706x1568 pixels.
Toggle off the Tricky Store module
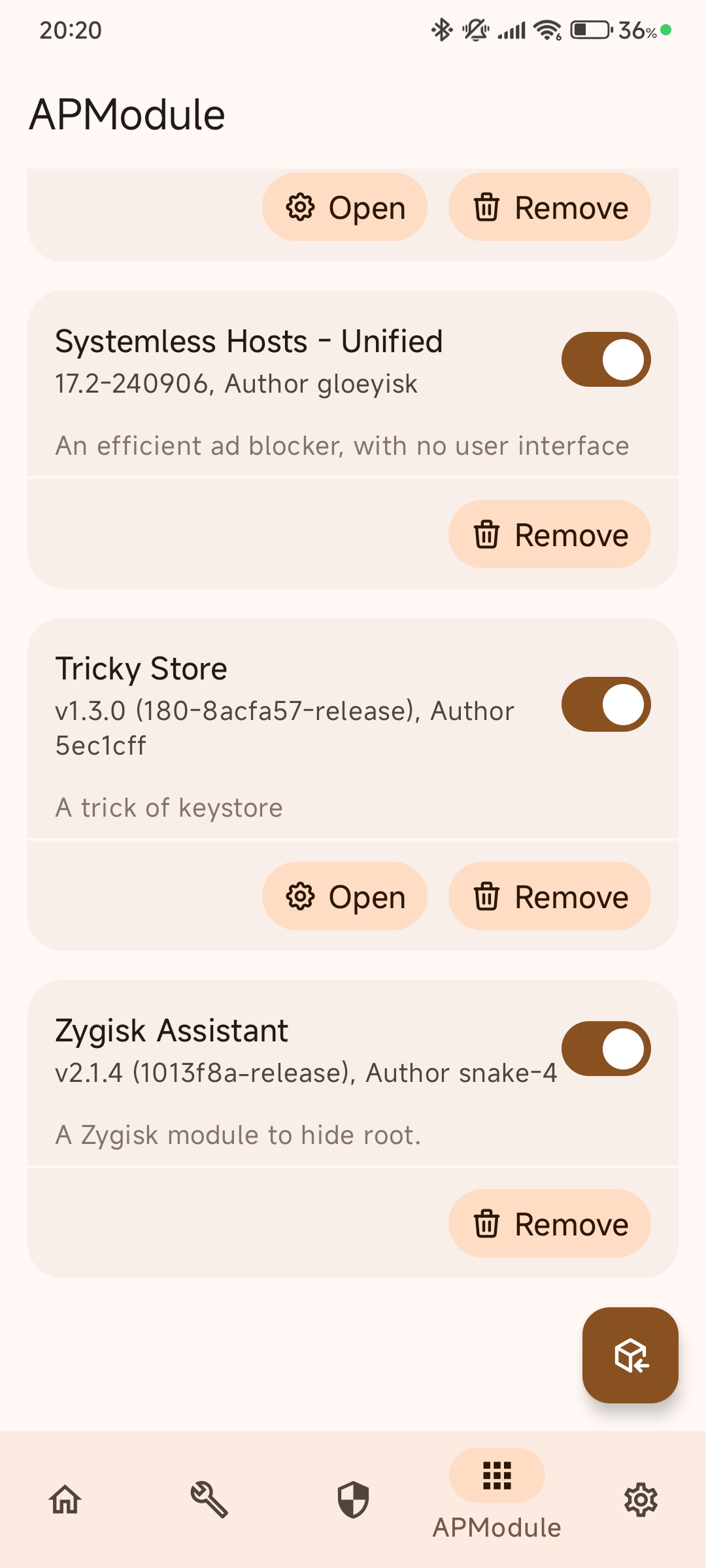tap(606, 704)
